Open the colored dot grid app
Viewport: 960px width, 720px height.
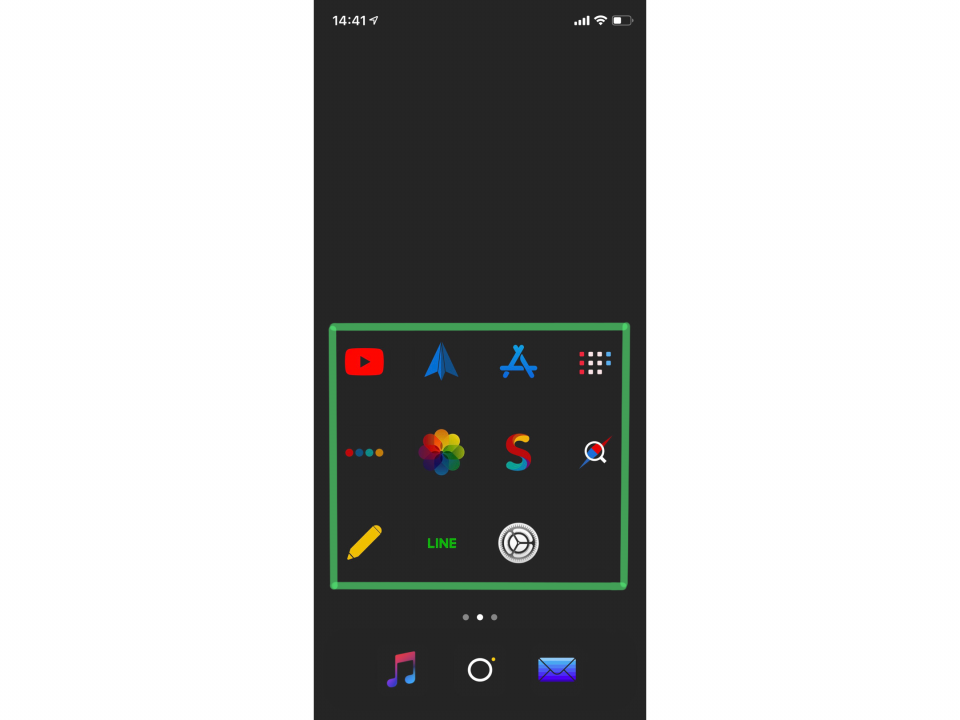tap(595, 362)
